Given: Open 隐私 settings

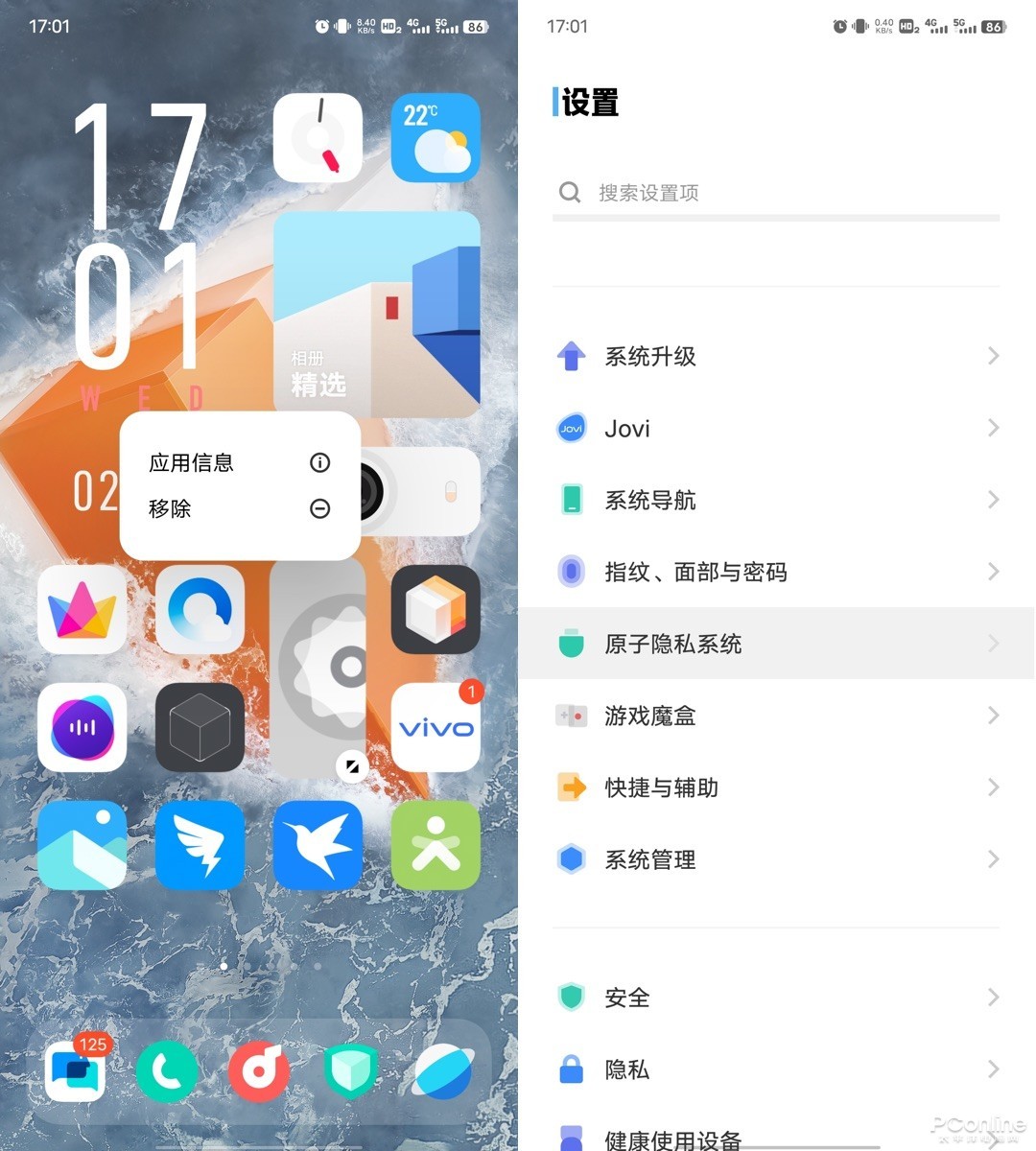Looking at the screenshot, I should point(775,1069).
